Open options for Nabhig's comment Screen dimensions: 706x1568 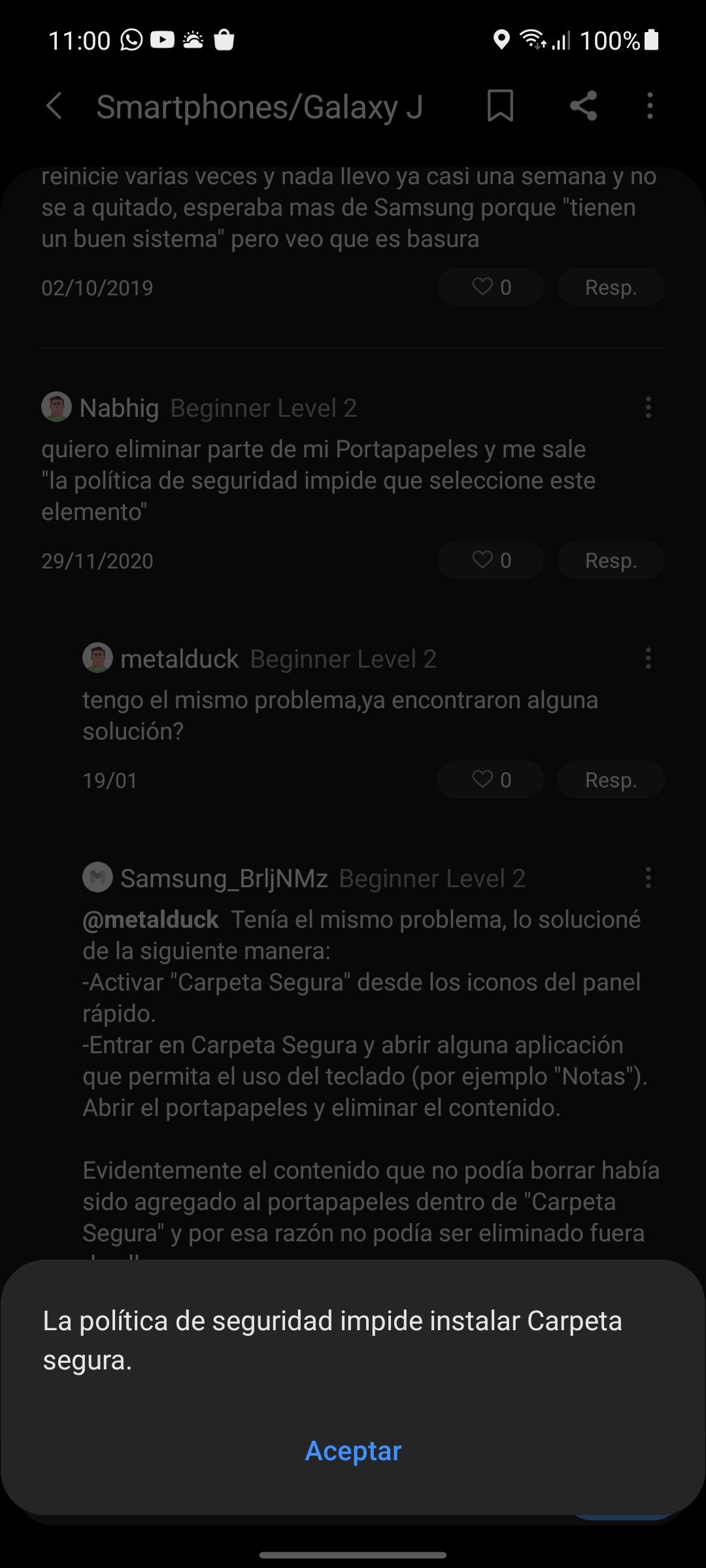[648, 408]
